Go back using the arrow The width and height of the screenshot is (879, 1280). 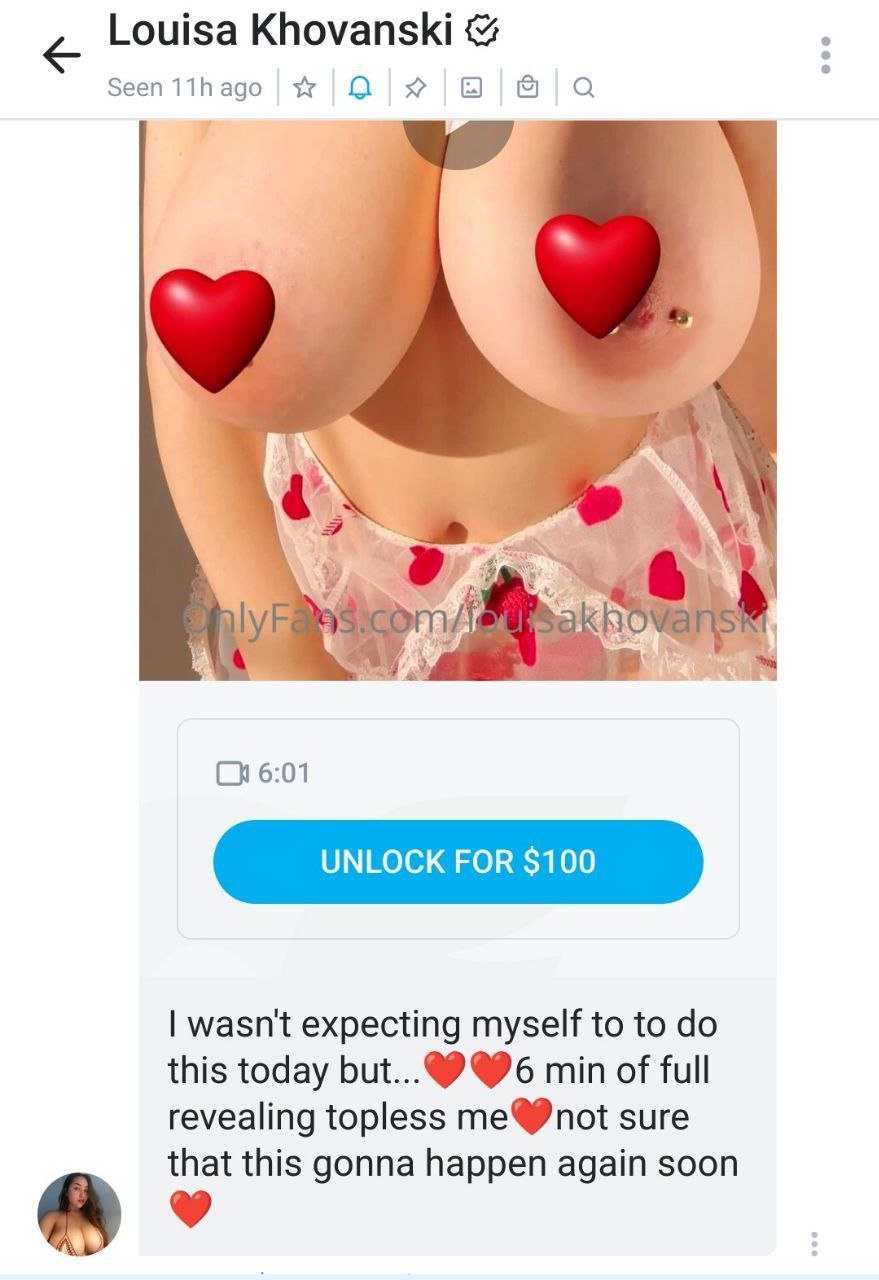click(x=61, y=55)
